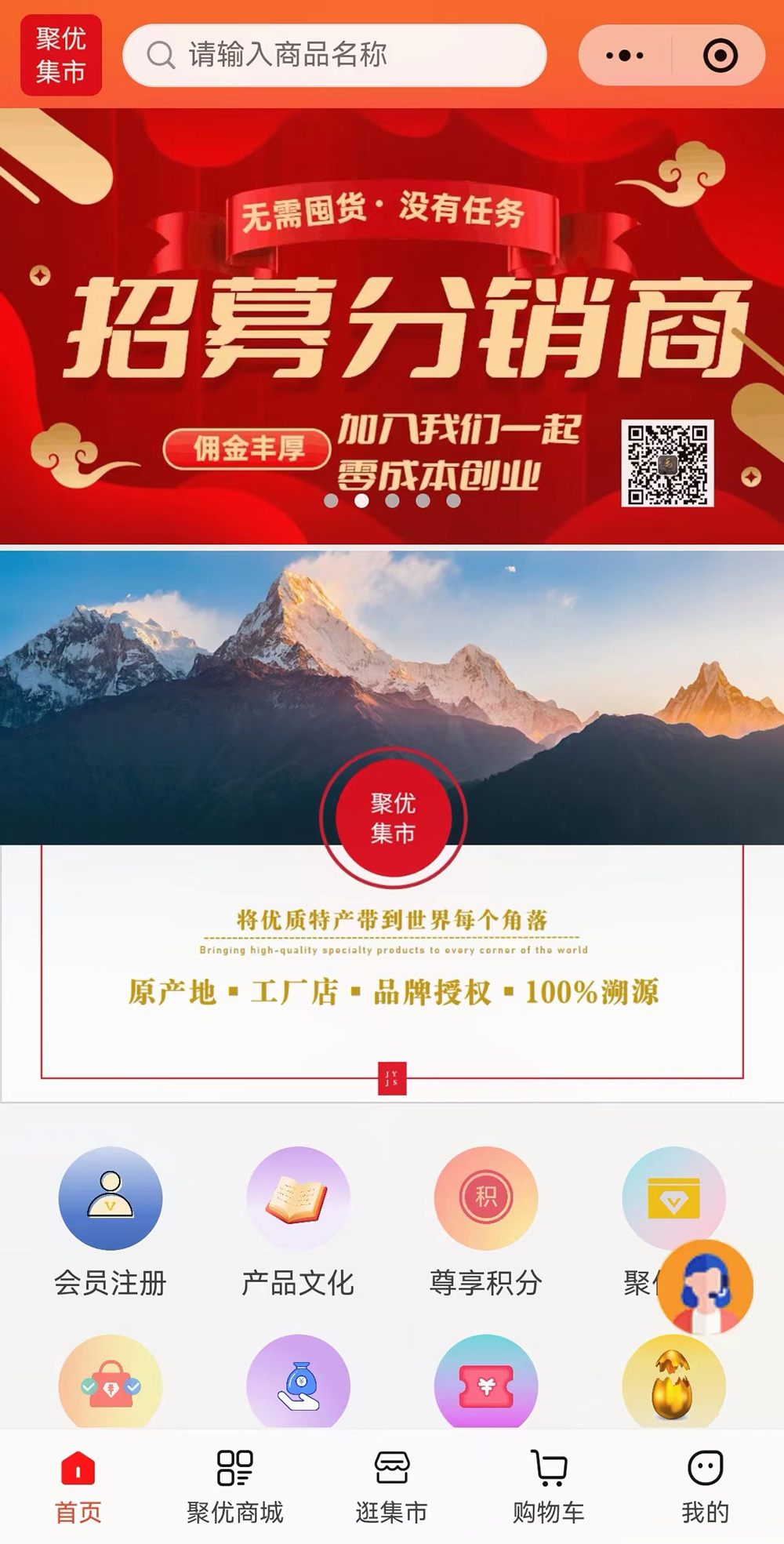Screen dimensions: 784x1544
Task: Open the distributor recruitment banner
Action: click(x=392, y=325)
